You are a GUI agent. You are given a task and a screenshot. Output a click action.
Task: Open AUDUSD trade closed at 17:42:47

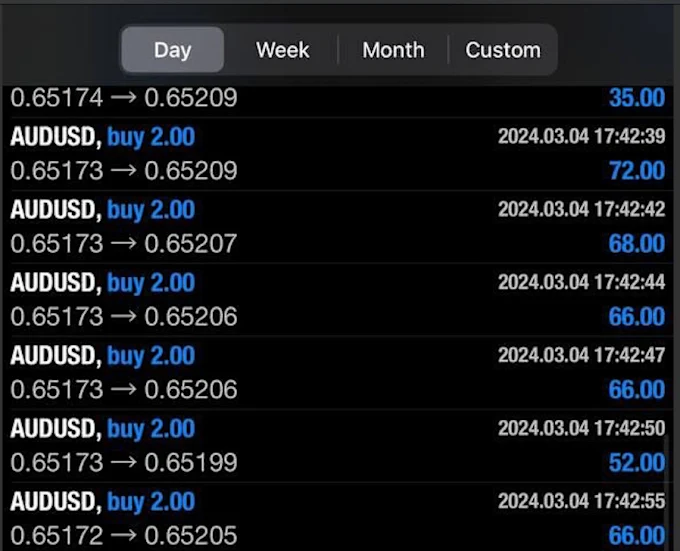click(338, 373)
